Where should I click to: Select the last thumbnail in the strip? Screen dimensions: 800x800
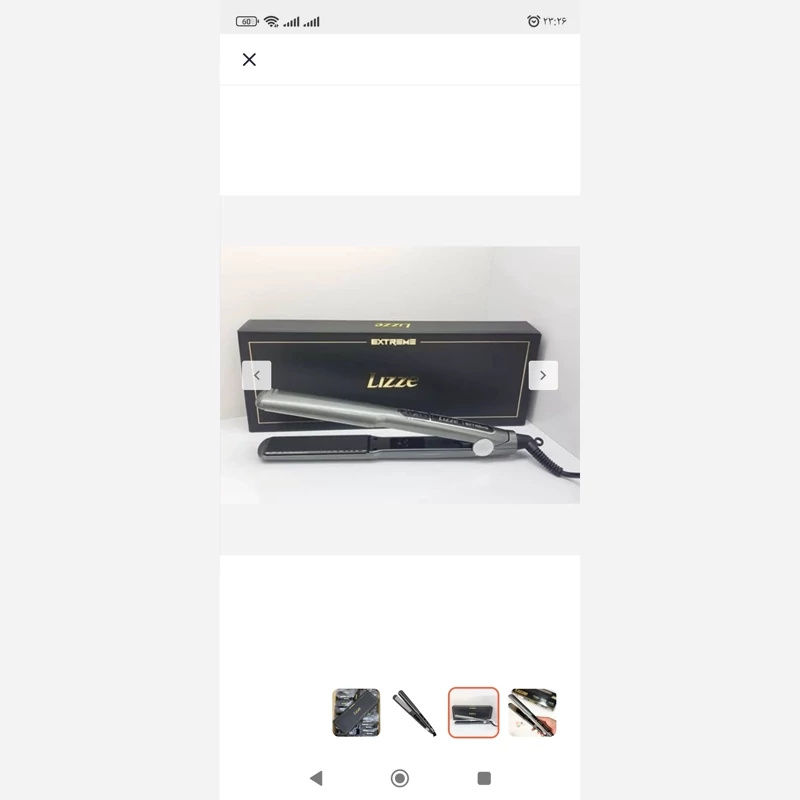tap(532, 712)
